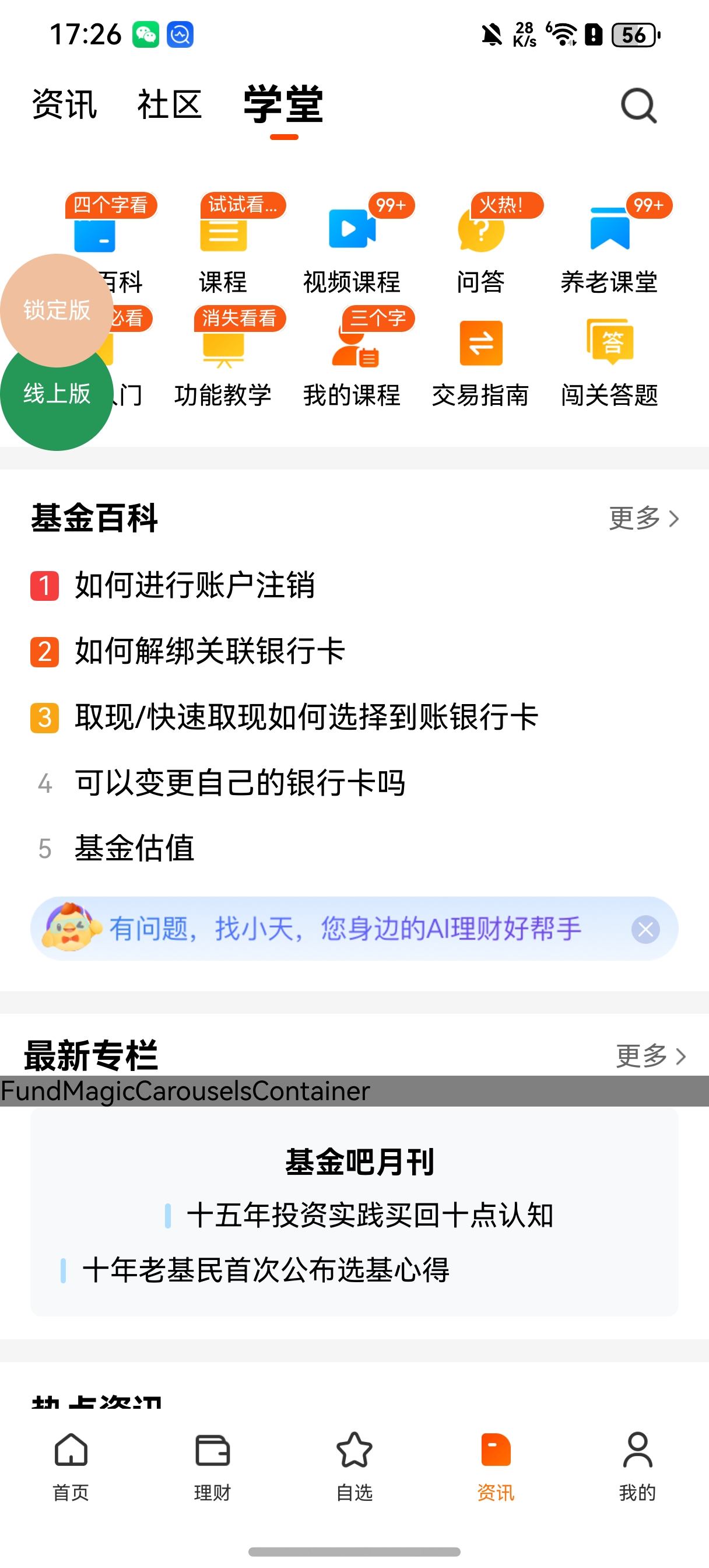Dismiss the 小天 AI assistant banner
This screenshot has height=1568, width=709.
tap(645, 929)
